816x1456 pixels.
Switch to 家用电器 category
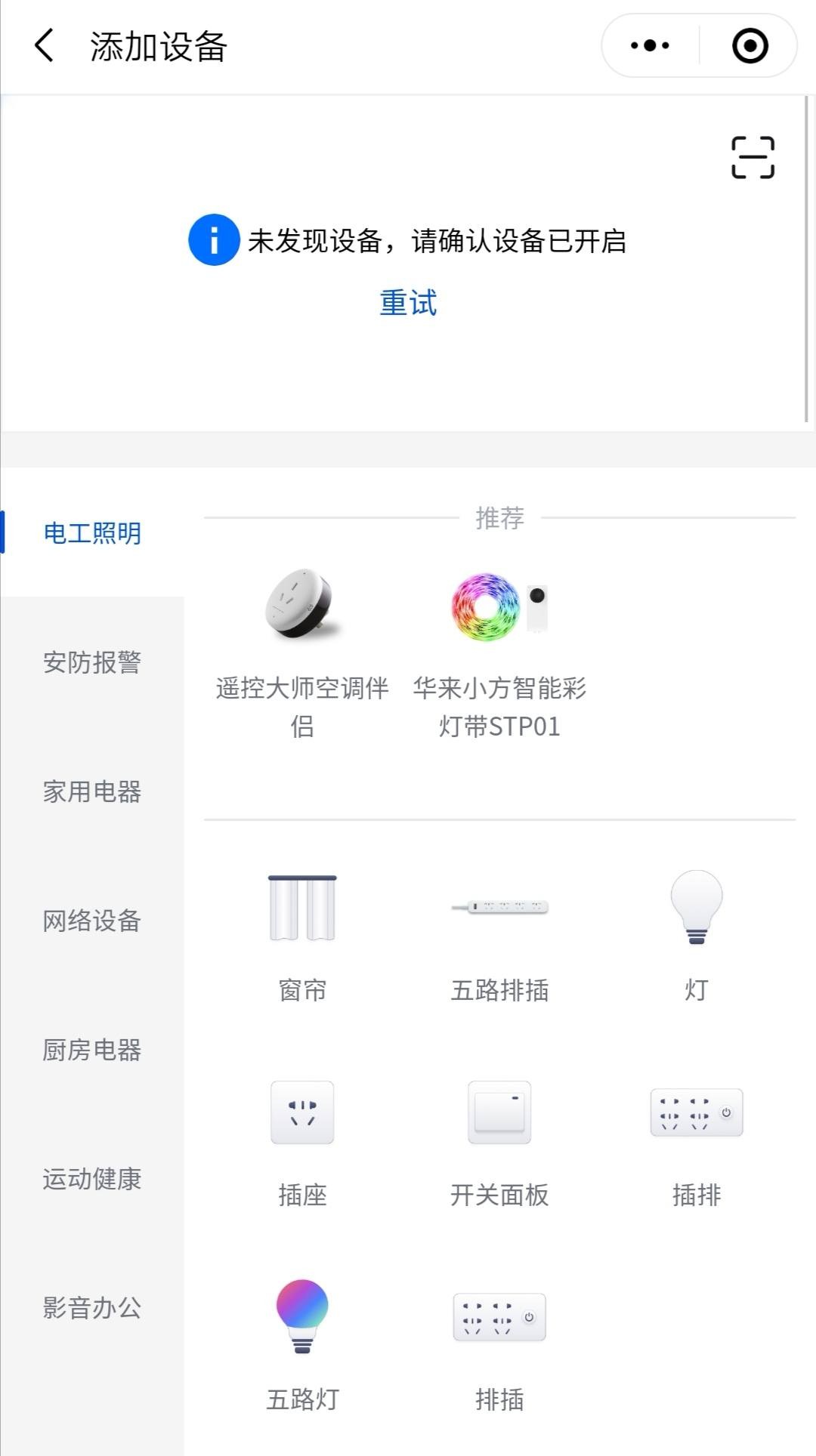[92, 791]
